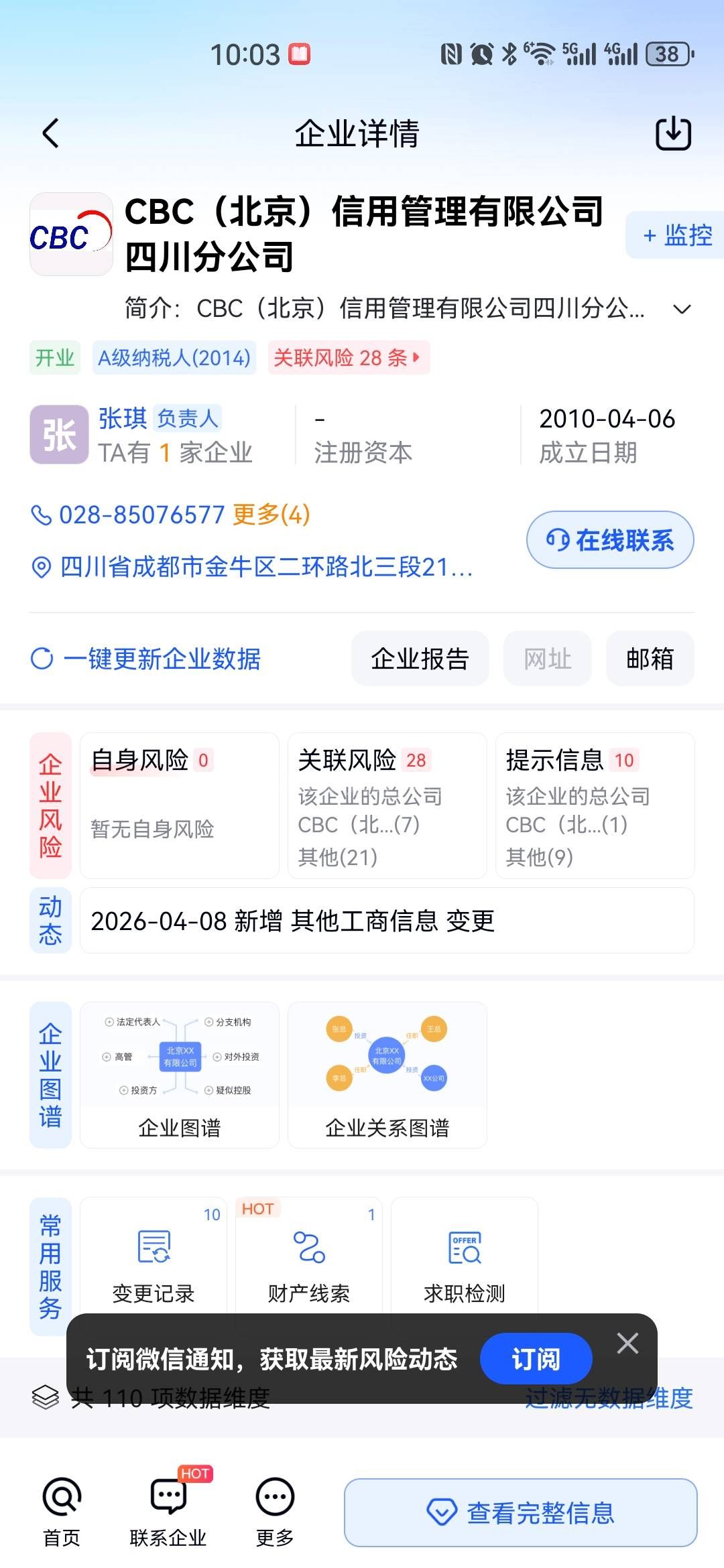
Task: Tap the download icon in the header
Action: click(673, 133)
